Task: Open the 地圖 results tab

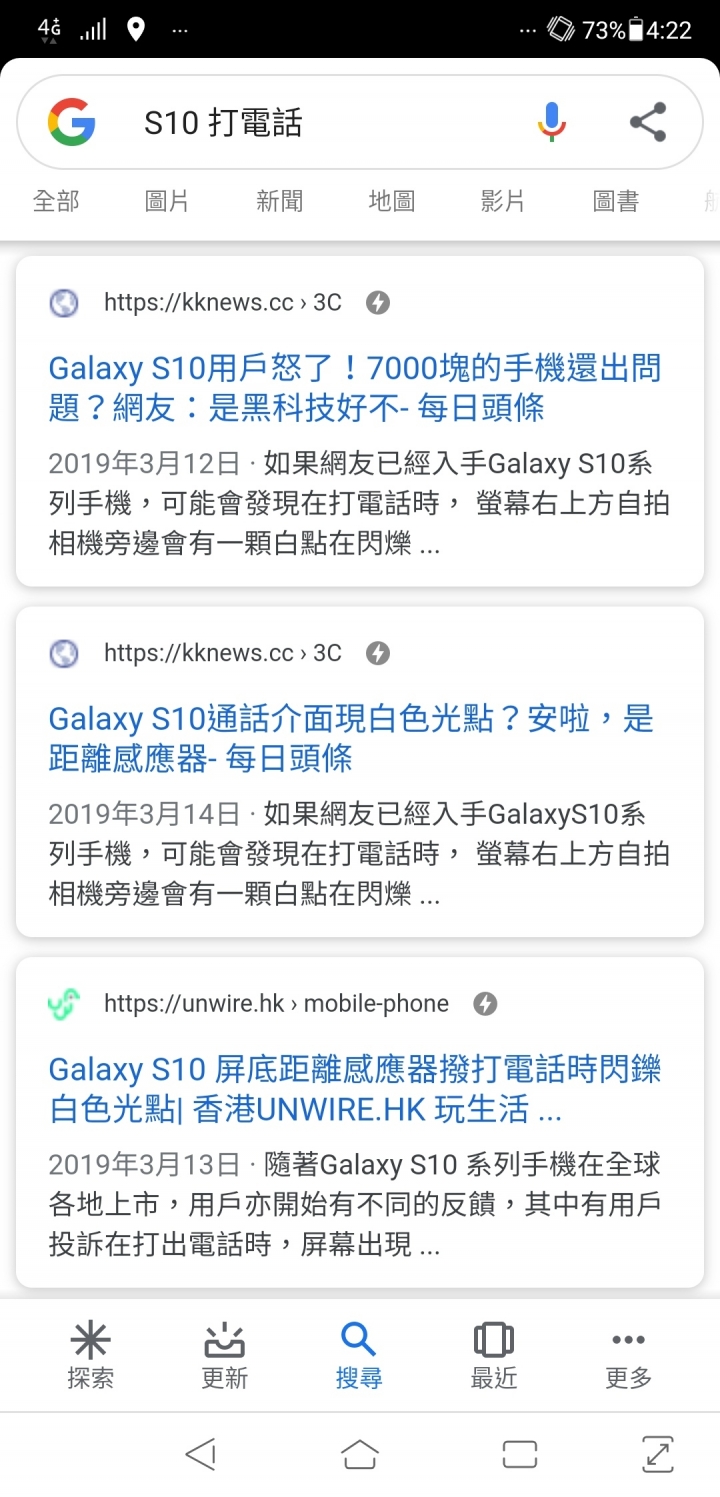Action: (x=391, y=201)
